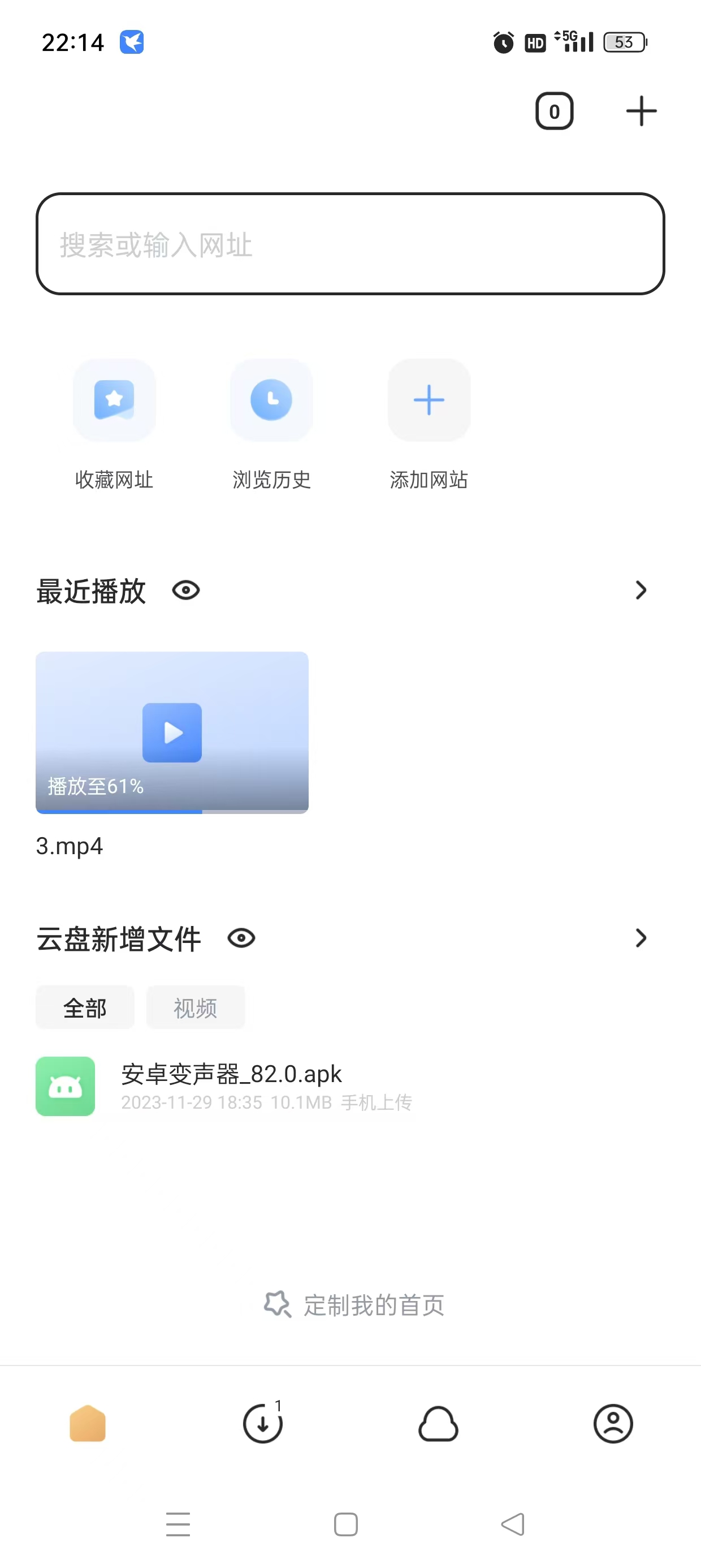701x1568 pixels.
Task: Go to the home tab in bottom bar
Action: [x=88, y=1424]
